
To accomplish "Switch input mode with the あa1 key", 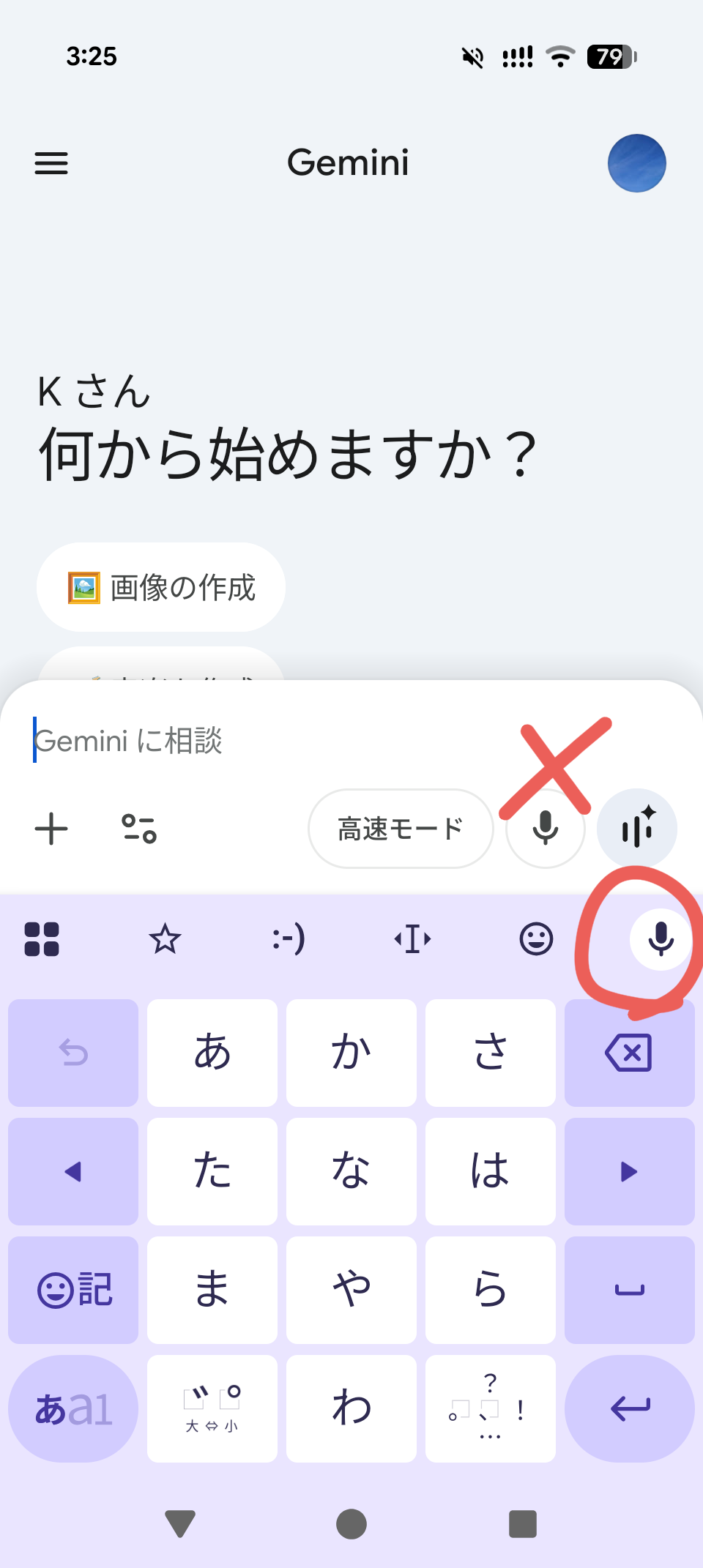I will 73,1409.
